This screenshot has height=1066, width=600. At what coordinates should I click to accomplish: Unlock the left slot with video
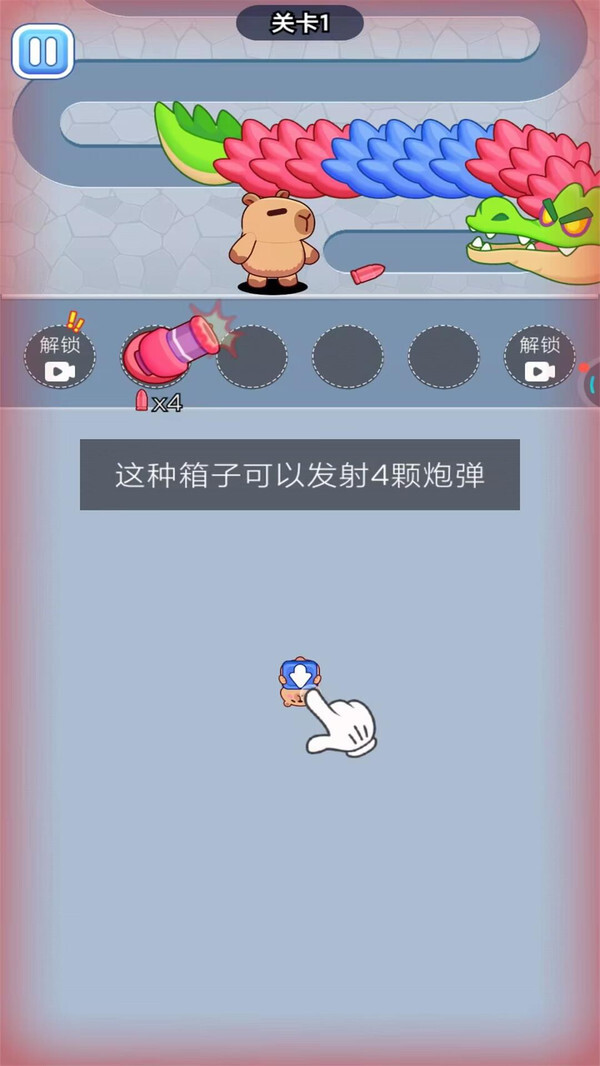[60, 357]
